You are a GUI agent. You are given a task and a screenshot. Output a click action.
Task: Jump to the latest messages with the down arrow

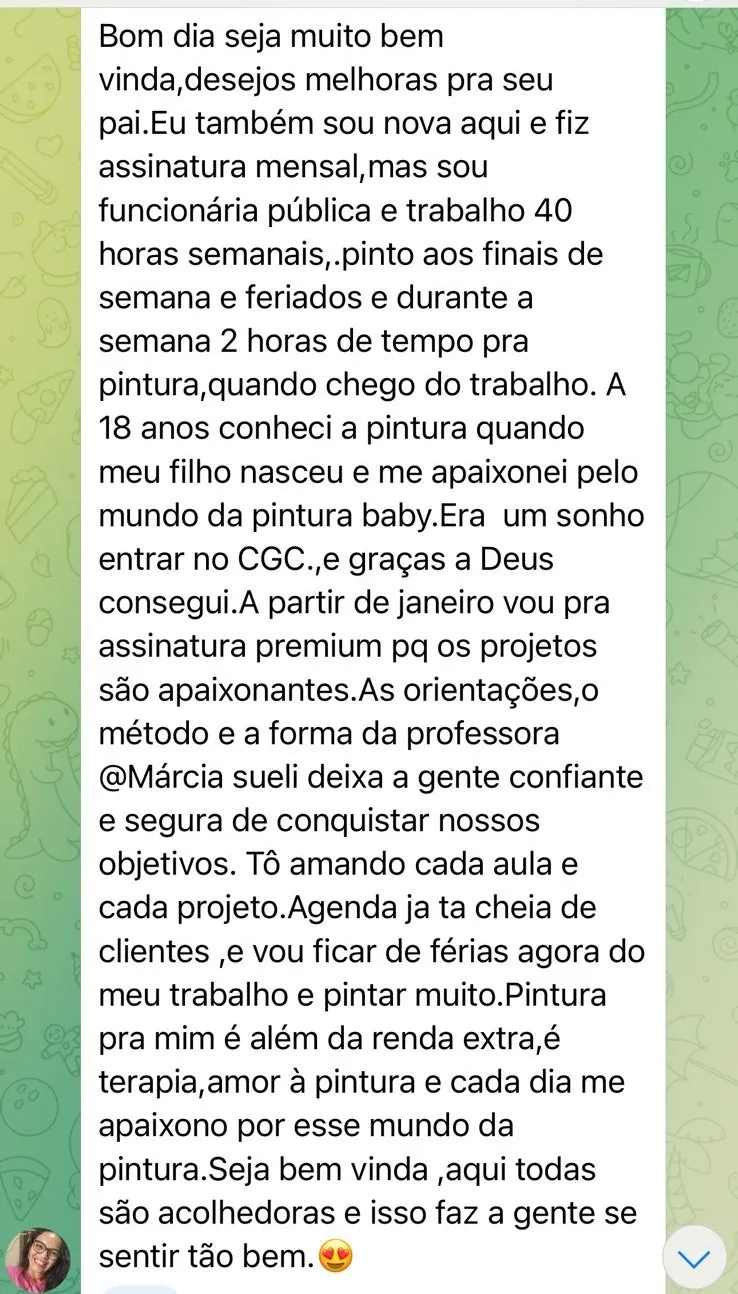click(694, 1257)
